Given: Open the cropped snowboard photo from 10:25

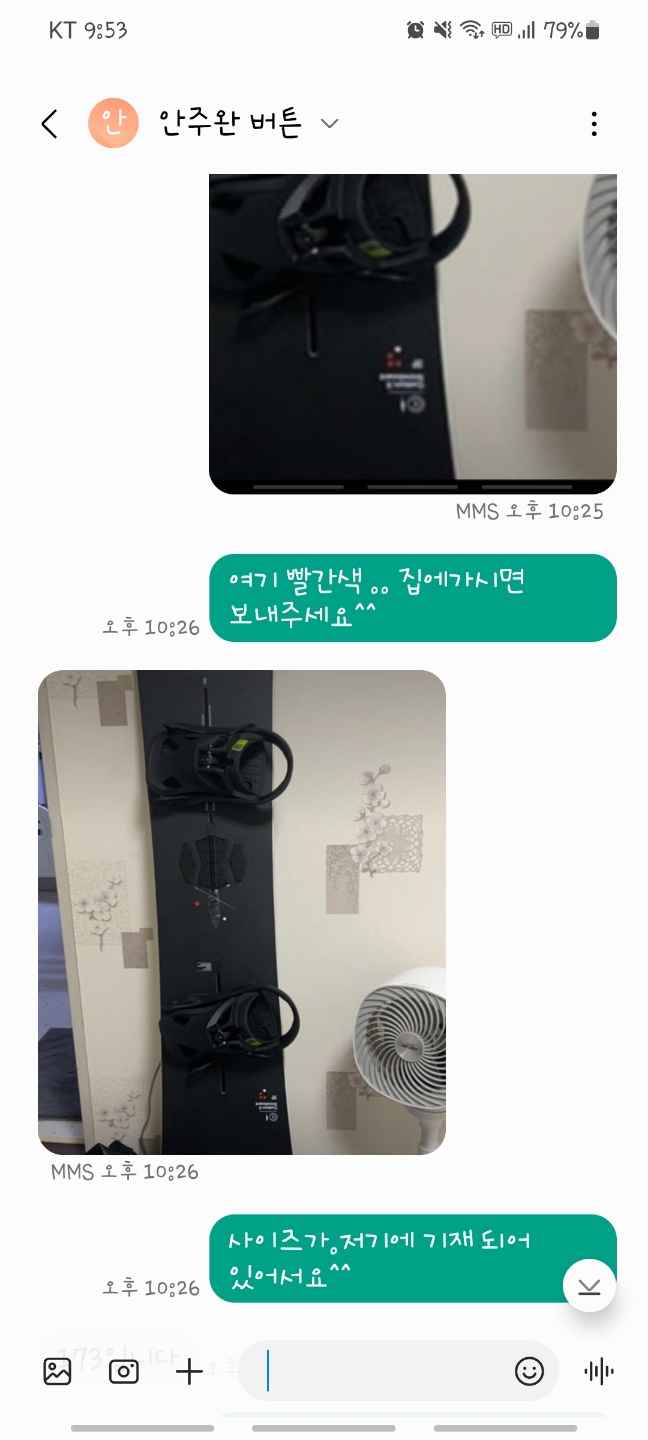Looking at the screenshot, I should [x=412, y=333].
